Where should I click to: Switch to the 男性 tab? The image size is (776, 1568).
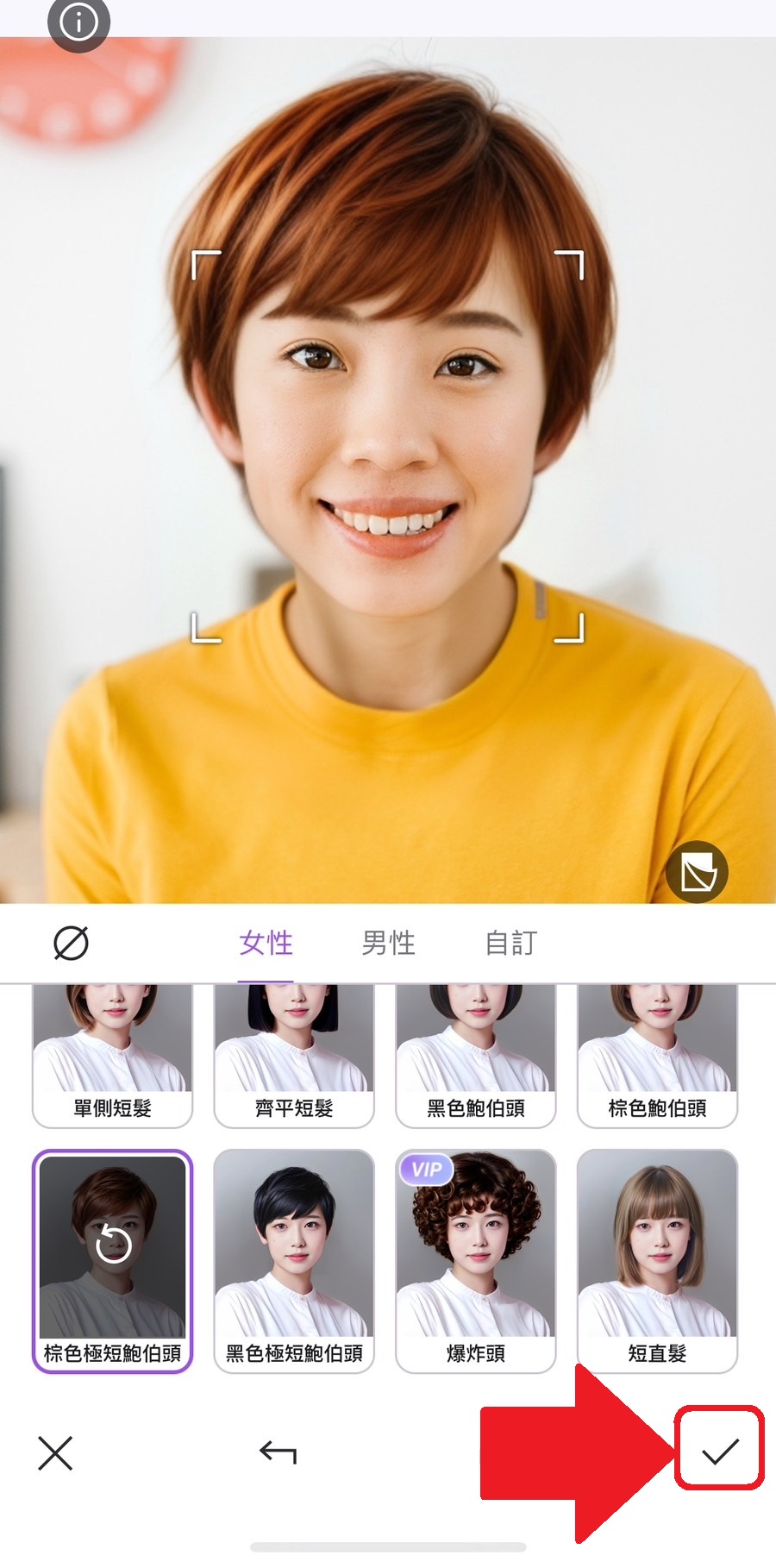coord(388,943)
